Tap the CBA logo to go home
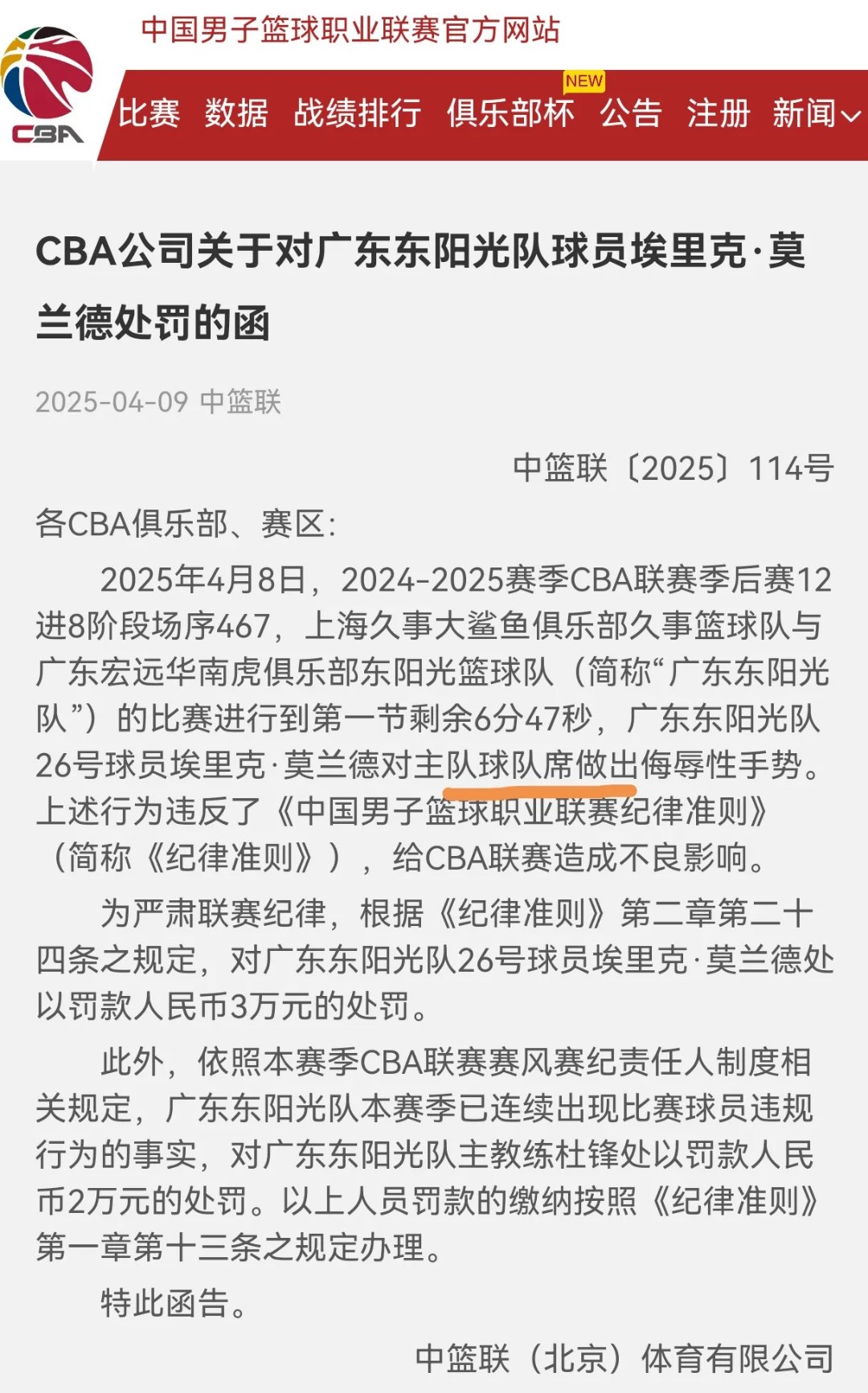The image size is (868, 1393). pos(47,87)
